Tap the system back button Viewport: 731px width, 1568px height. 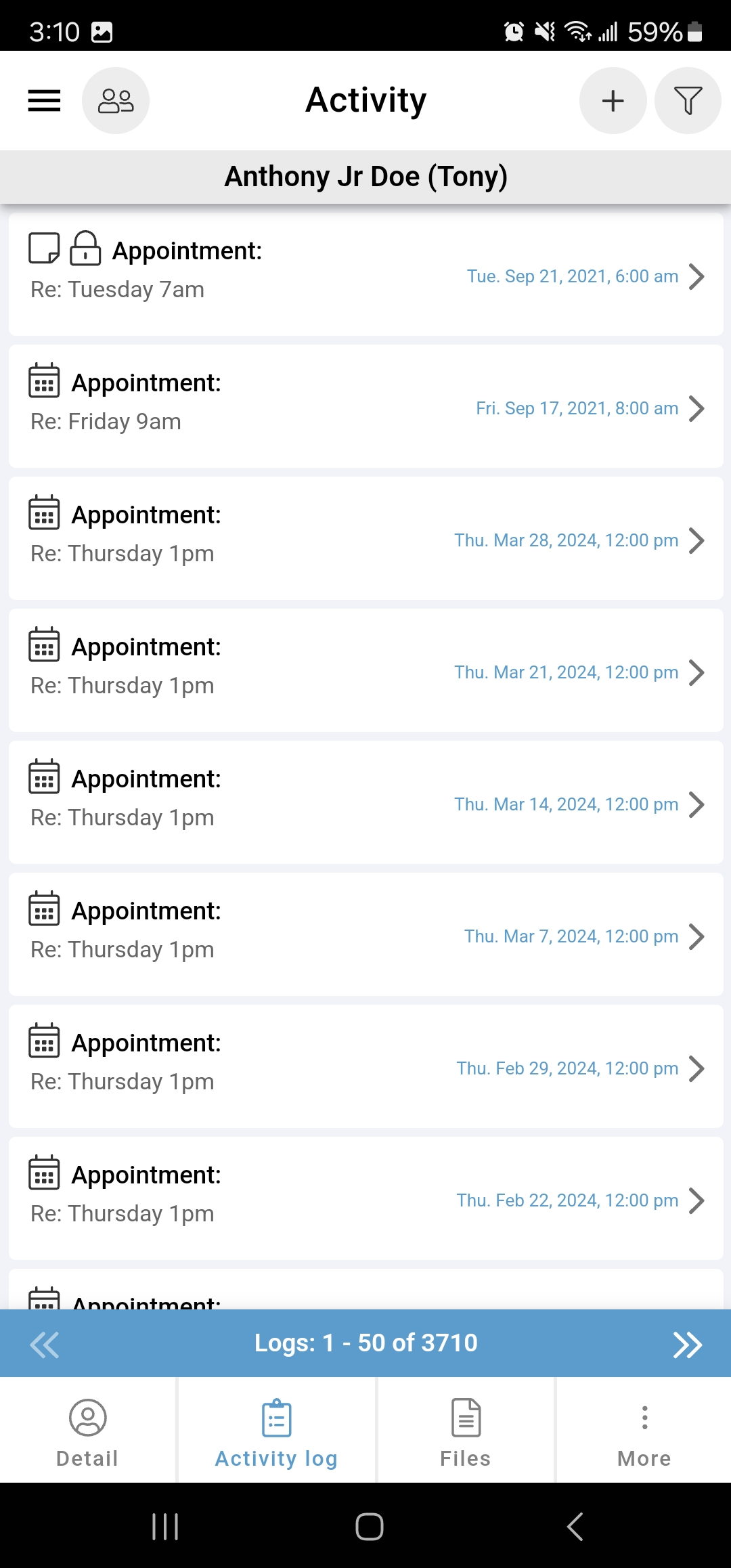point(575,1527)
